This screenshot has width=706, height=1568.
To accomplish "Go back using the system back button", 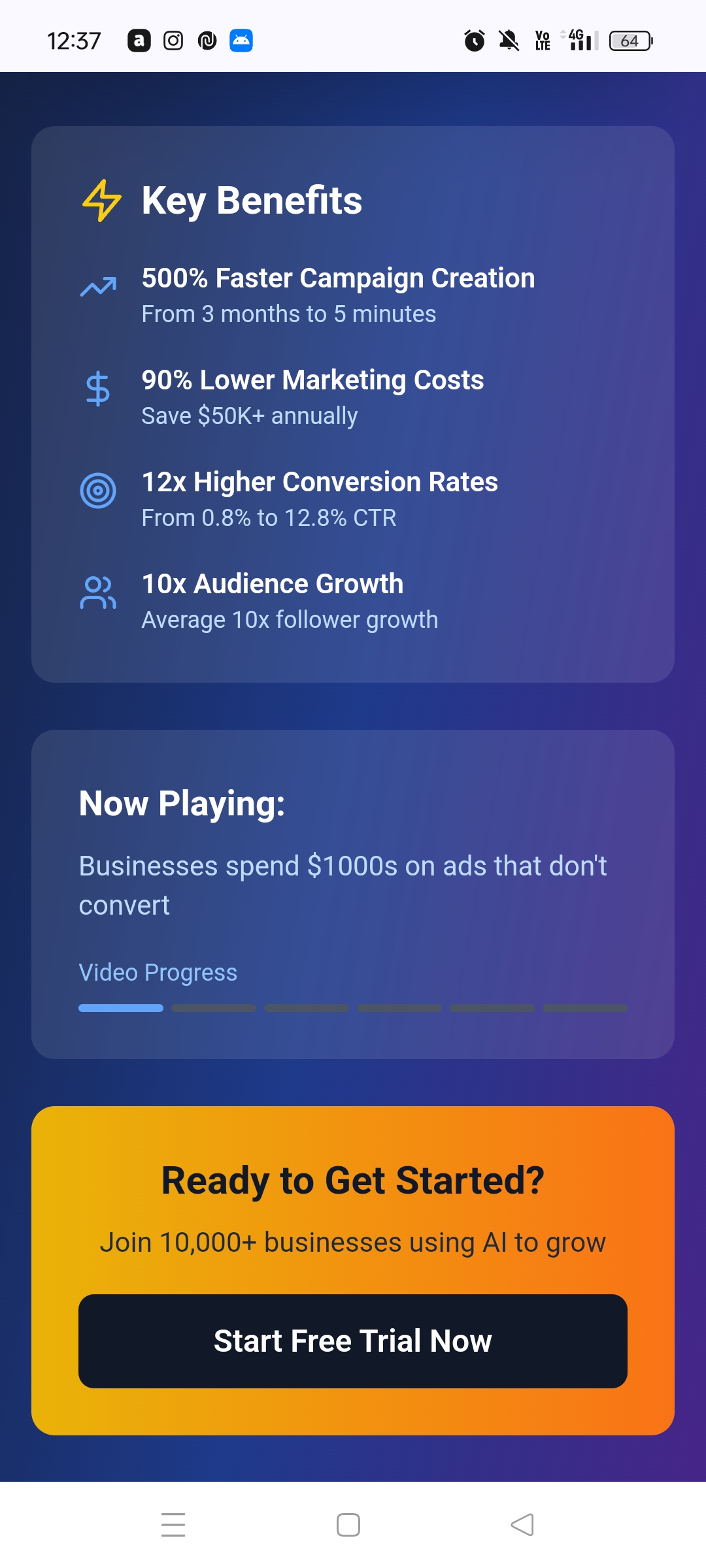I will pos(522,1525).
